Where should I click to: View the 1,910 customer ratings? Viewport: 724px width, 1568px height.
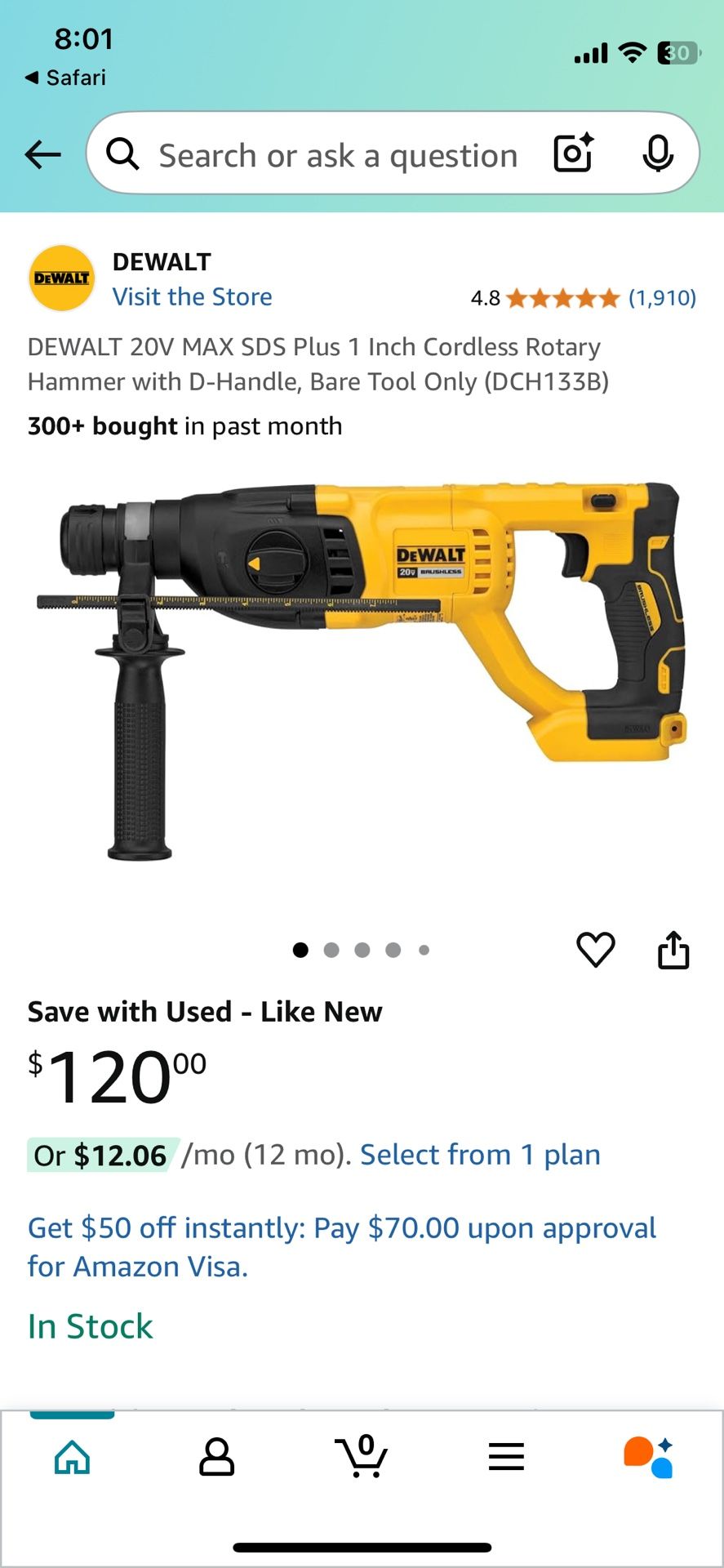664,297
